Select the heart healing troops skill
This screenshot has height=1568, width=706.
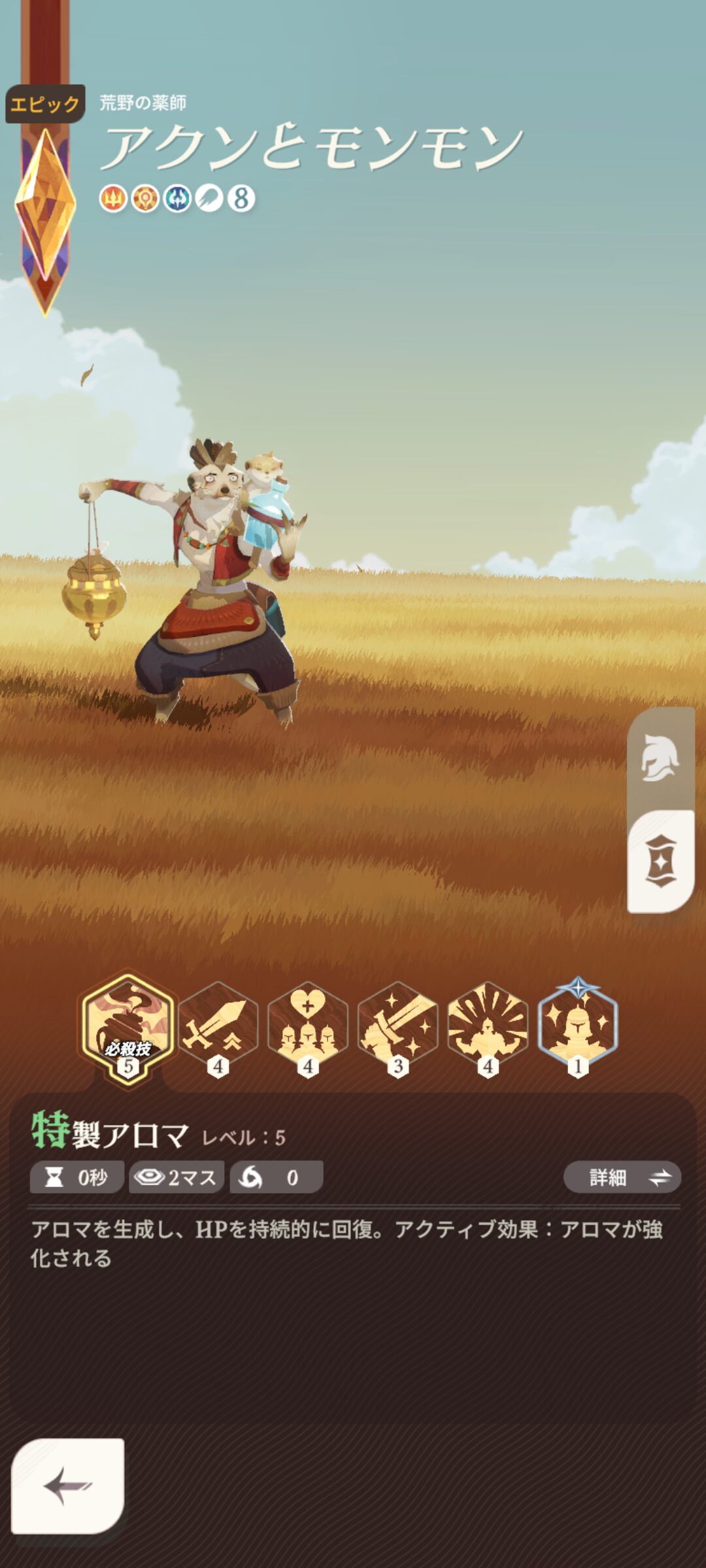[x=308, y=1027]
